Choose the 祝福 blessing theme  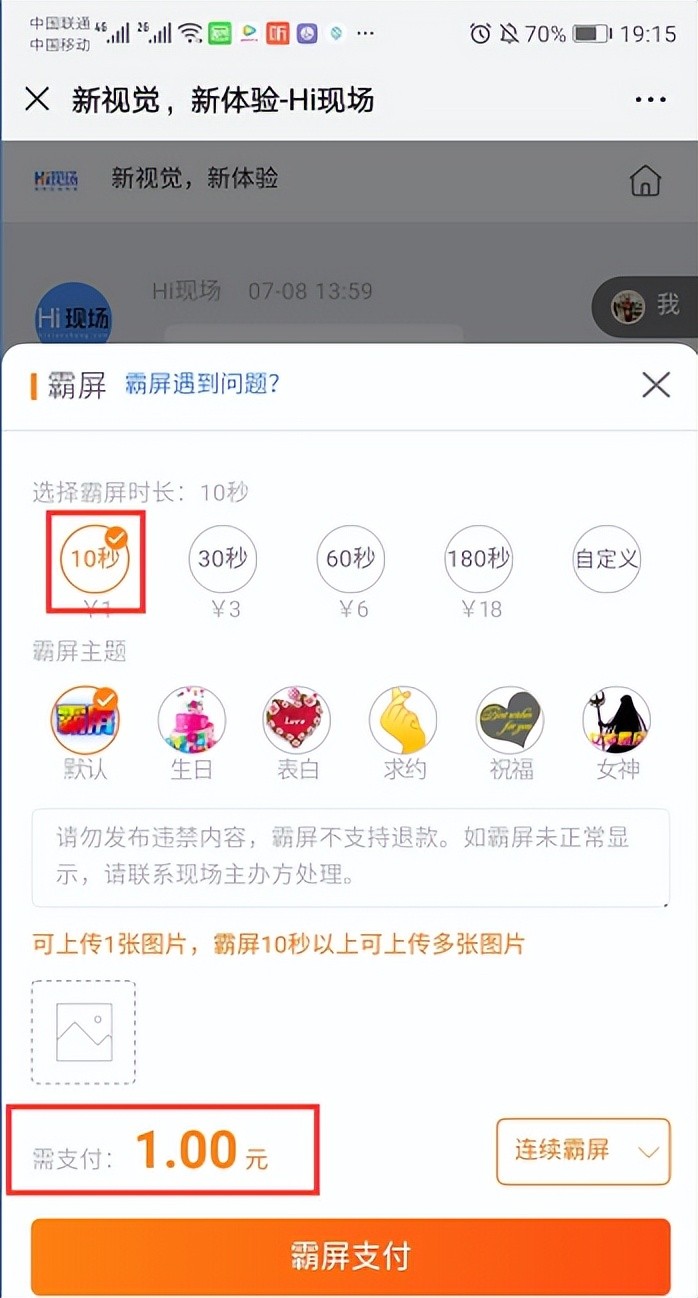pyautogui.click(x=510, y=720)
